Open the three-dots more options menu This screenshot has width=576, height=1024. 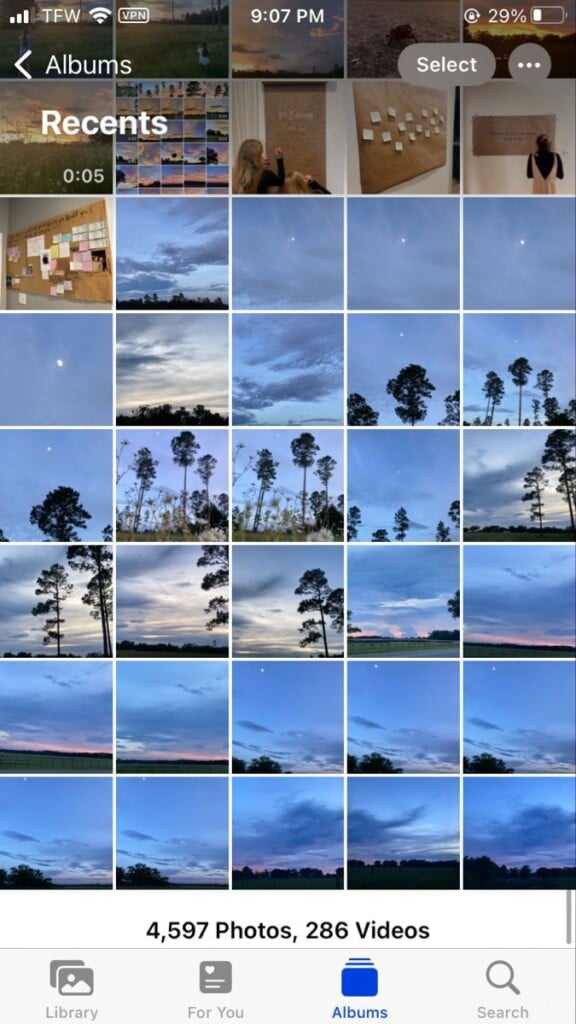pos(529,65)
